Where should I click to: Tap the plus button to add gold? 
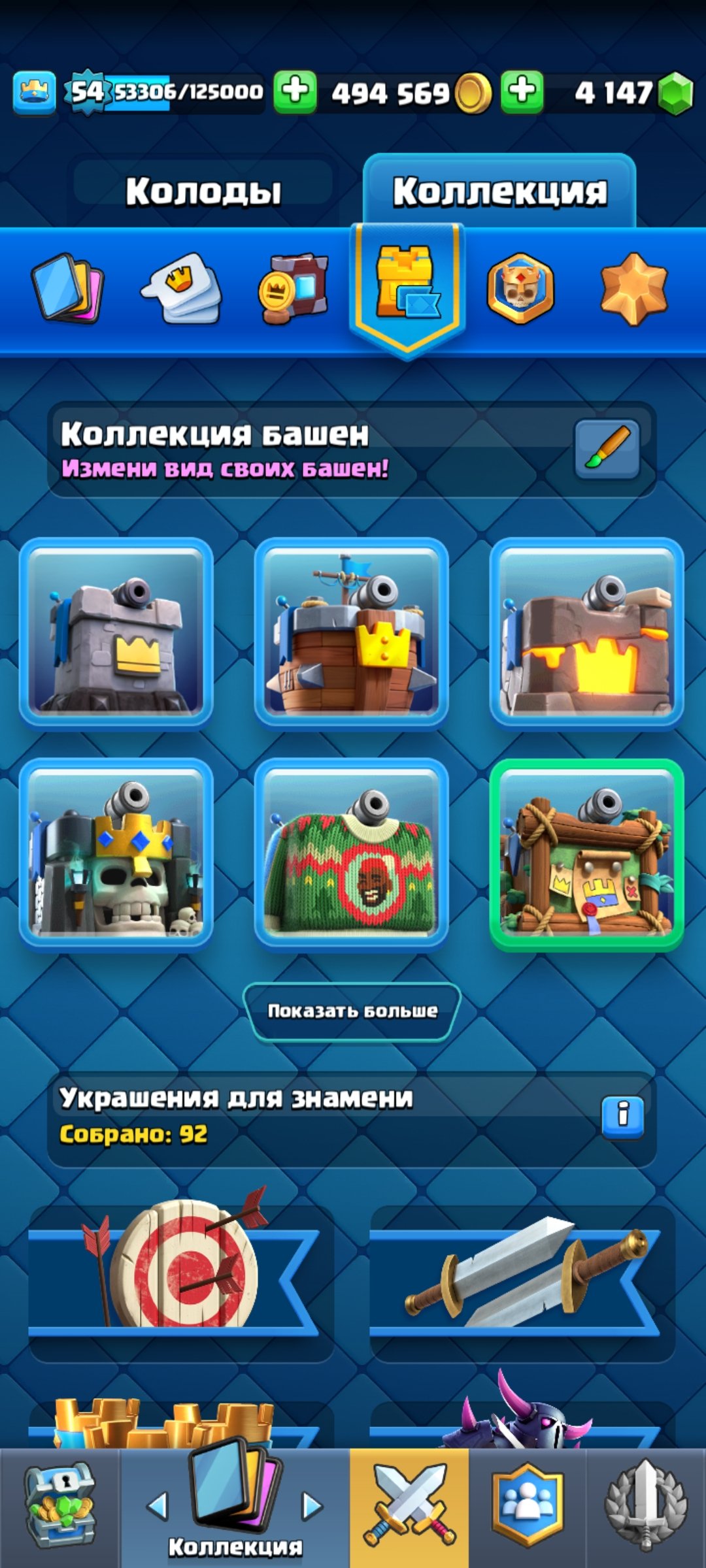[295, 92]
